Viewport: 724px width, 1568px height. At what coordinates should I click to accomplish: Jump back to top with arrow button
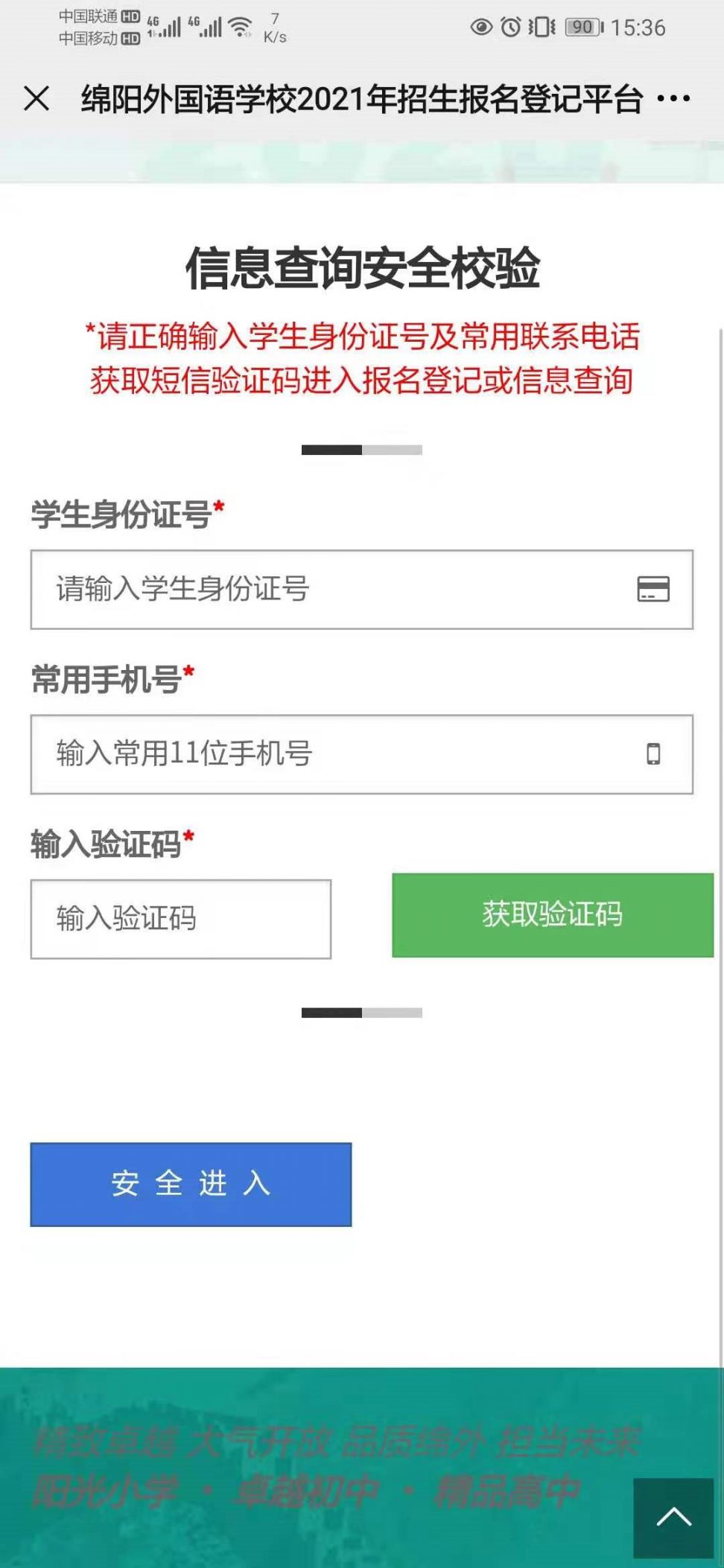[673, 1518]
